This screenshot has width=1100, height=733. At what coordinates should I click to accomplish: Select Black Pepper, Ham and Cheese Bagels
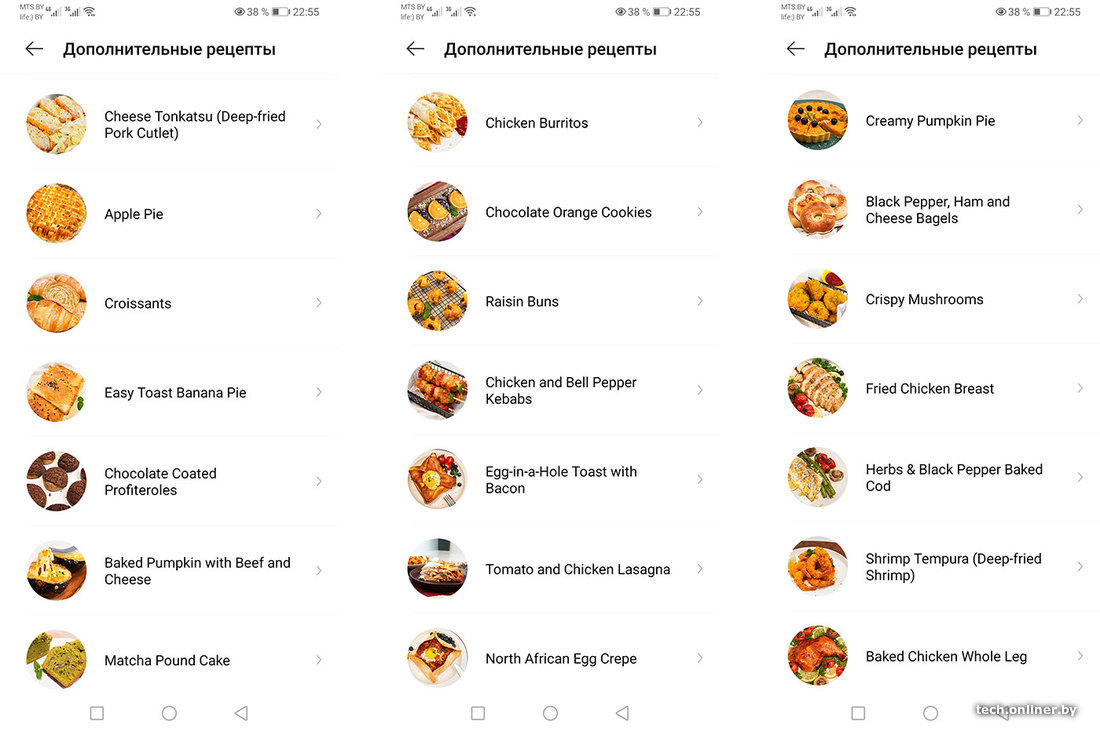pyautogui.click(x=937, y=210)
